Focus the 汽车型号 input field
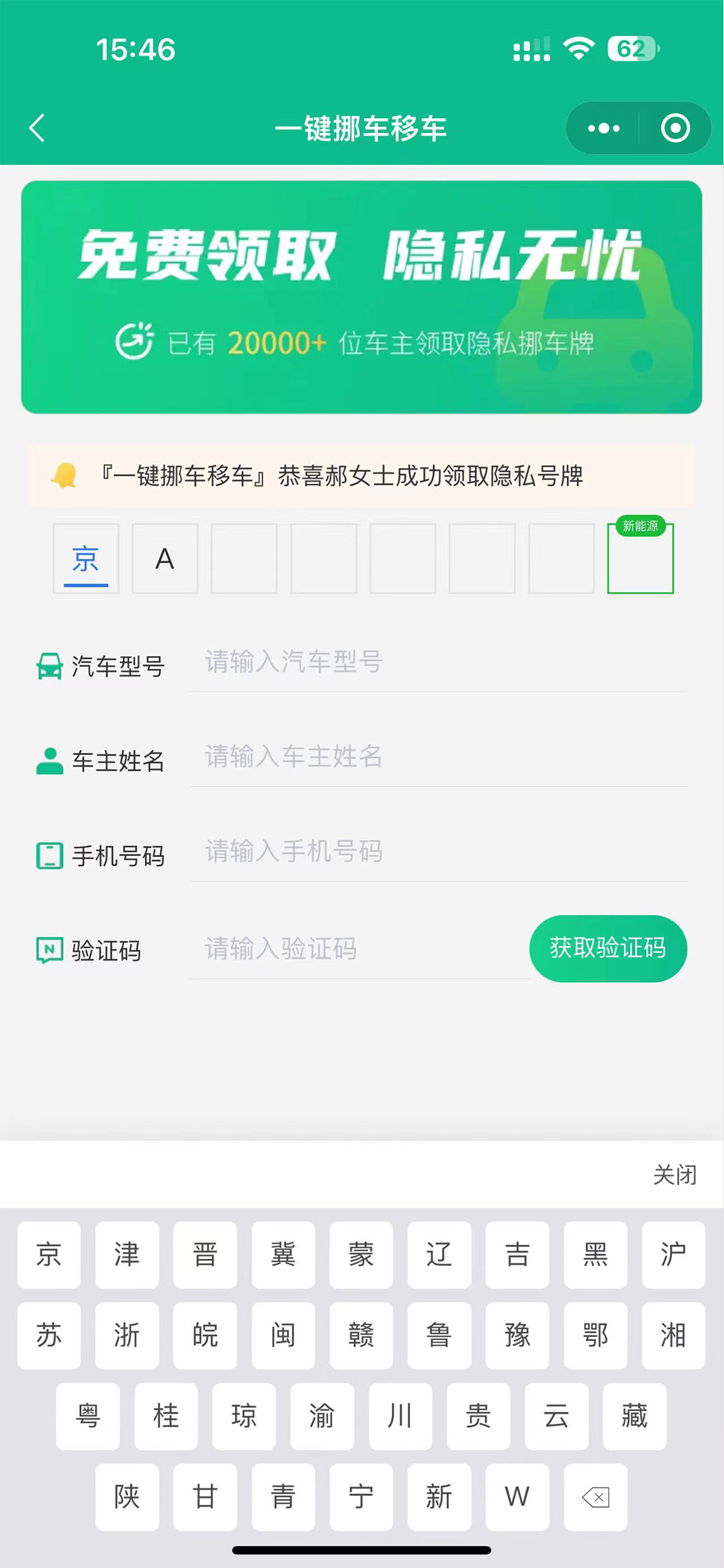The image size is (724, 1568). 438,662
